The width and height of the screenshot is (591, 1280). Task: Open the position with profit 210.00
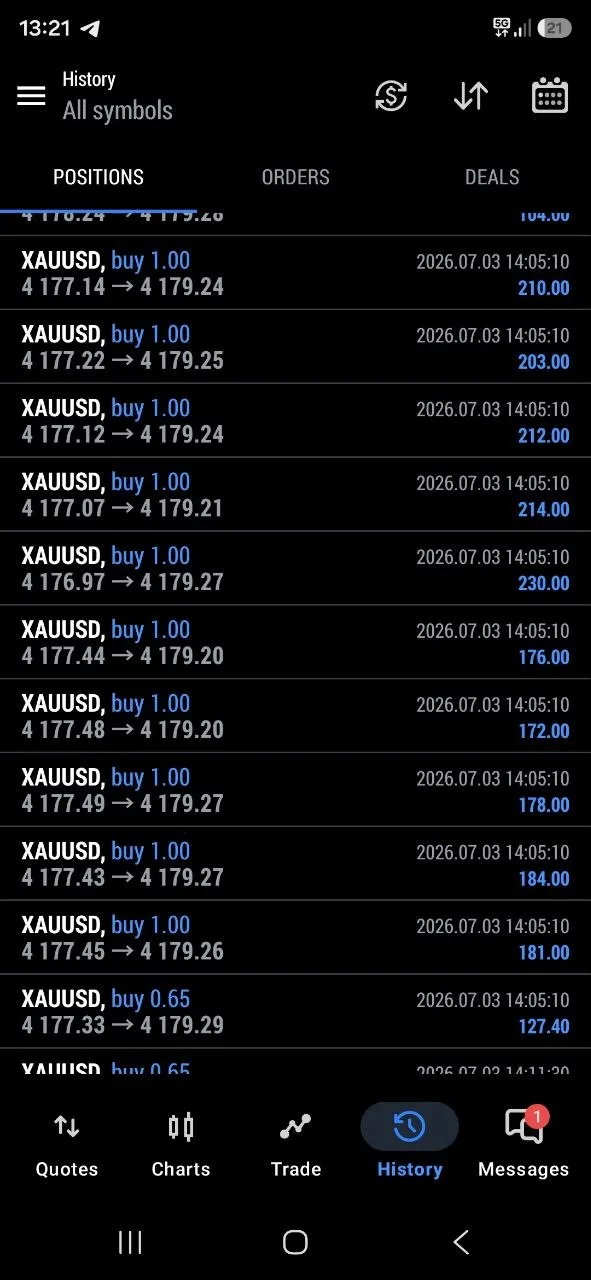click(295, 273)
